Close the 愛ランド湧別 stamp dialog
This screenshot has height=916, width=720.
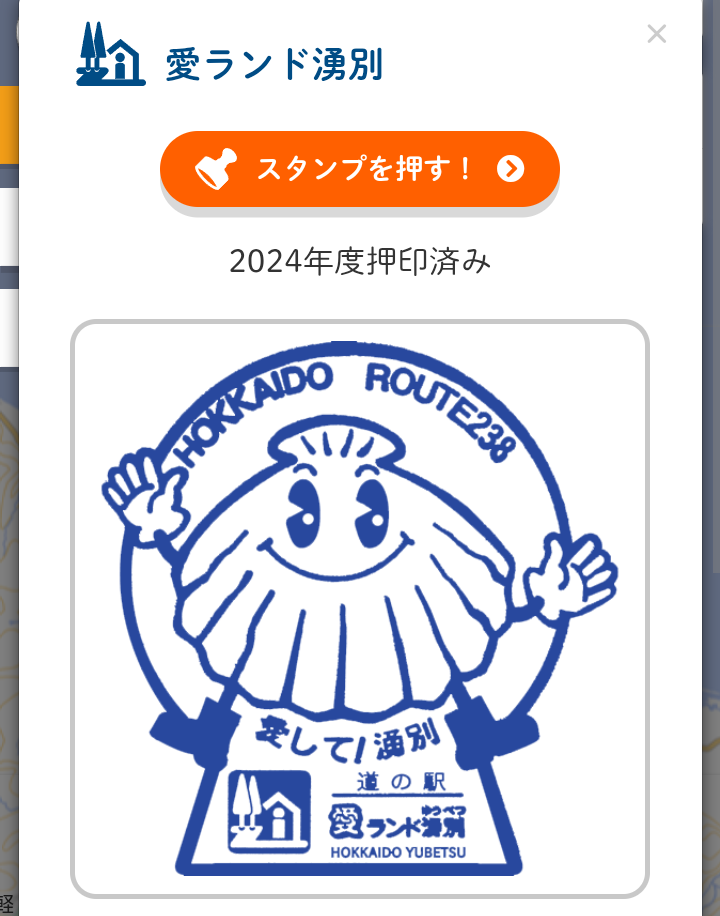click(x=656, y=34)
